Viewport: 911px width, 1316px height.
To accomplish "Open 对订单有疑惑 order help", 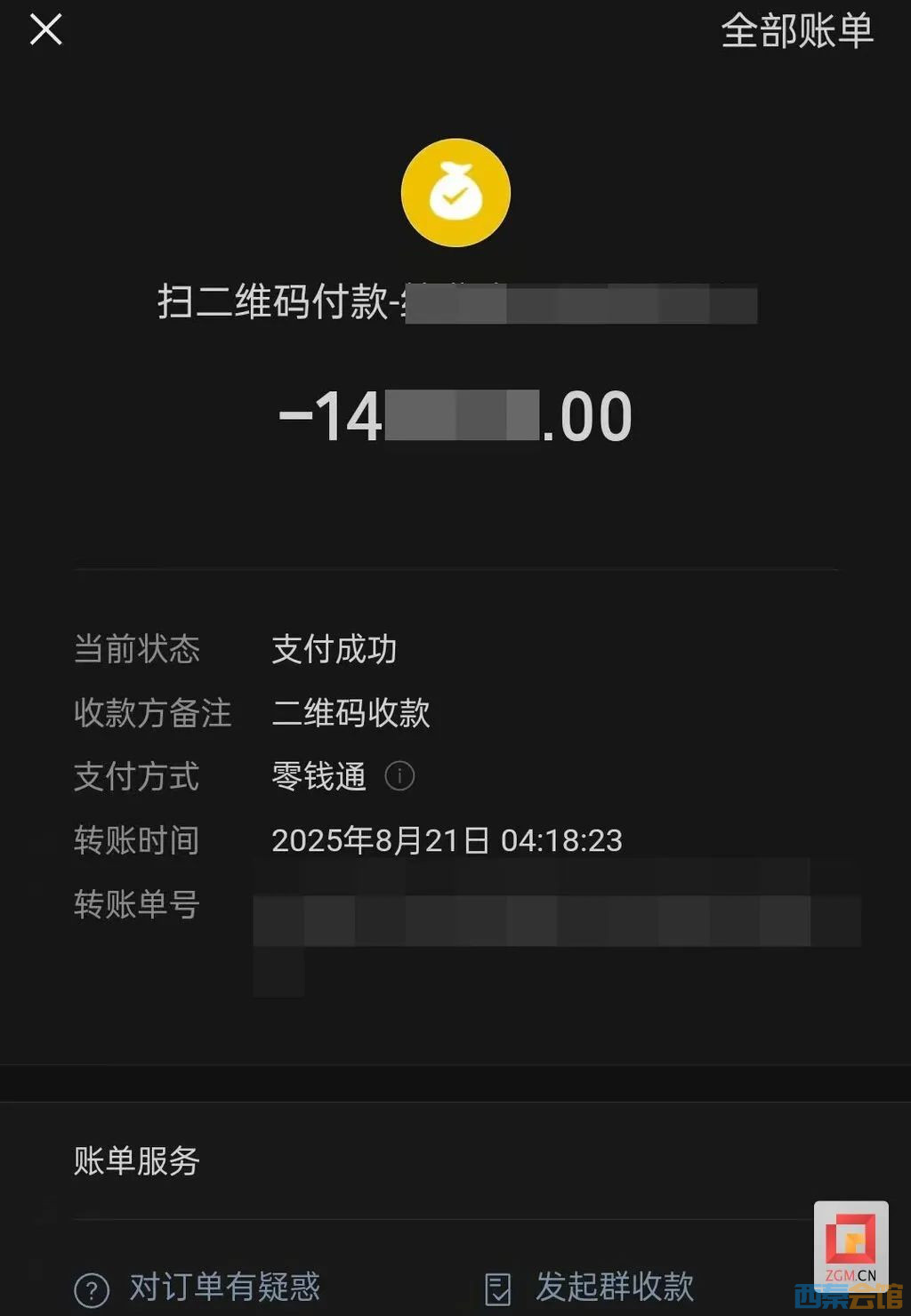I will [x=199, y=1287].
